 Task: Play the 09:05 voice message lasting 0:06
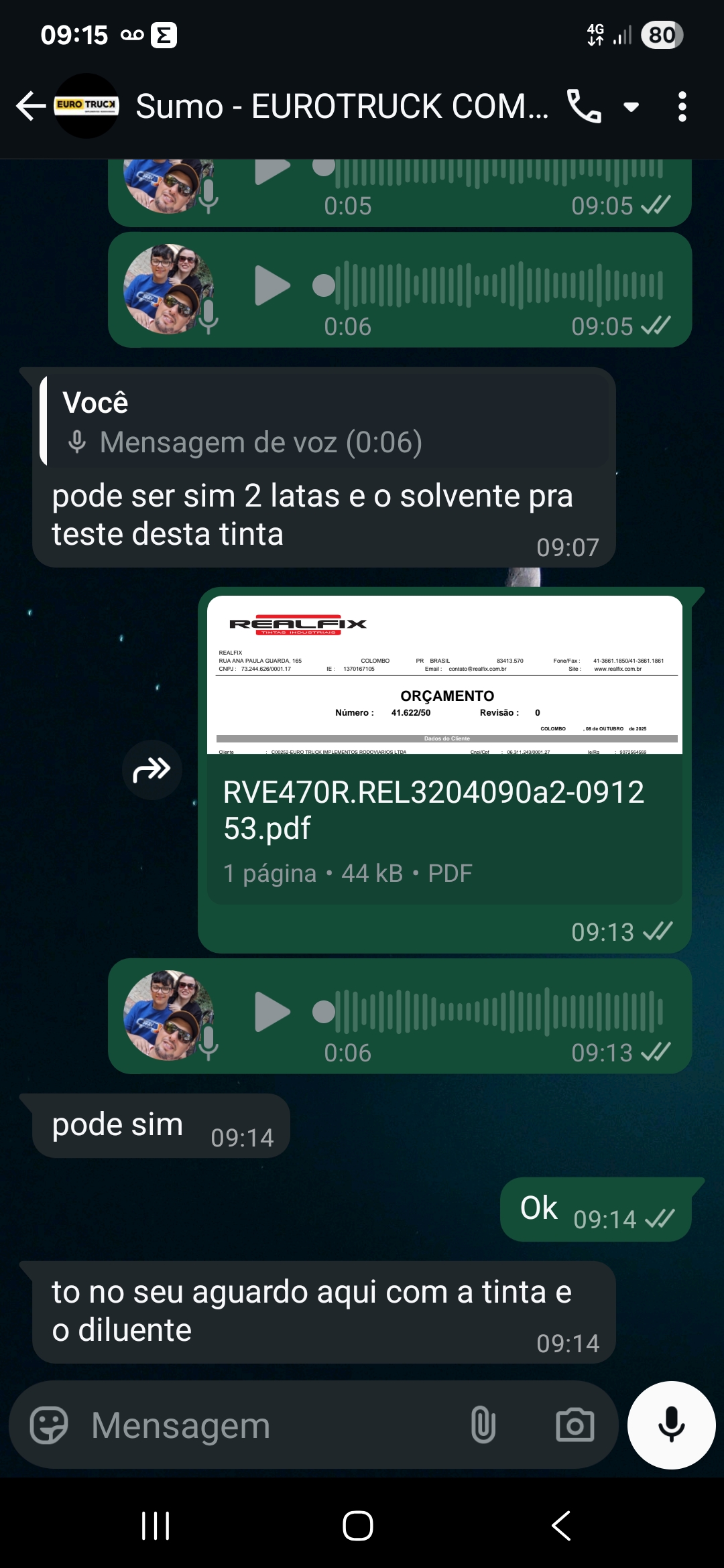272,286
